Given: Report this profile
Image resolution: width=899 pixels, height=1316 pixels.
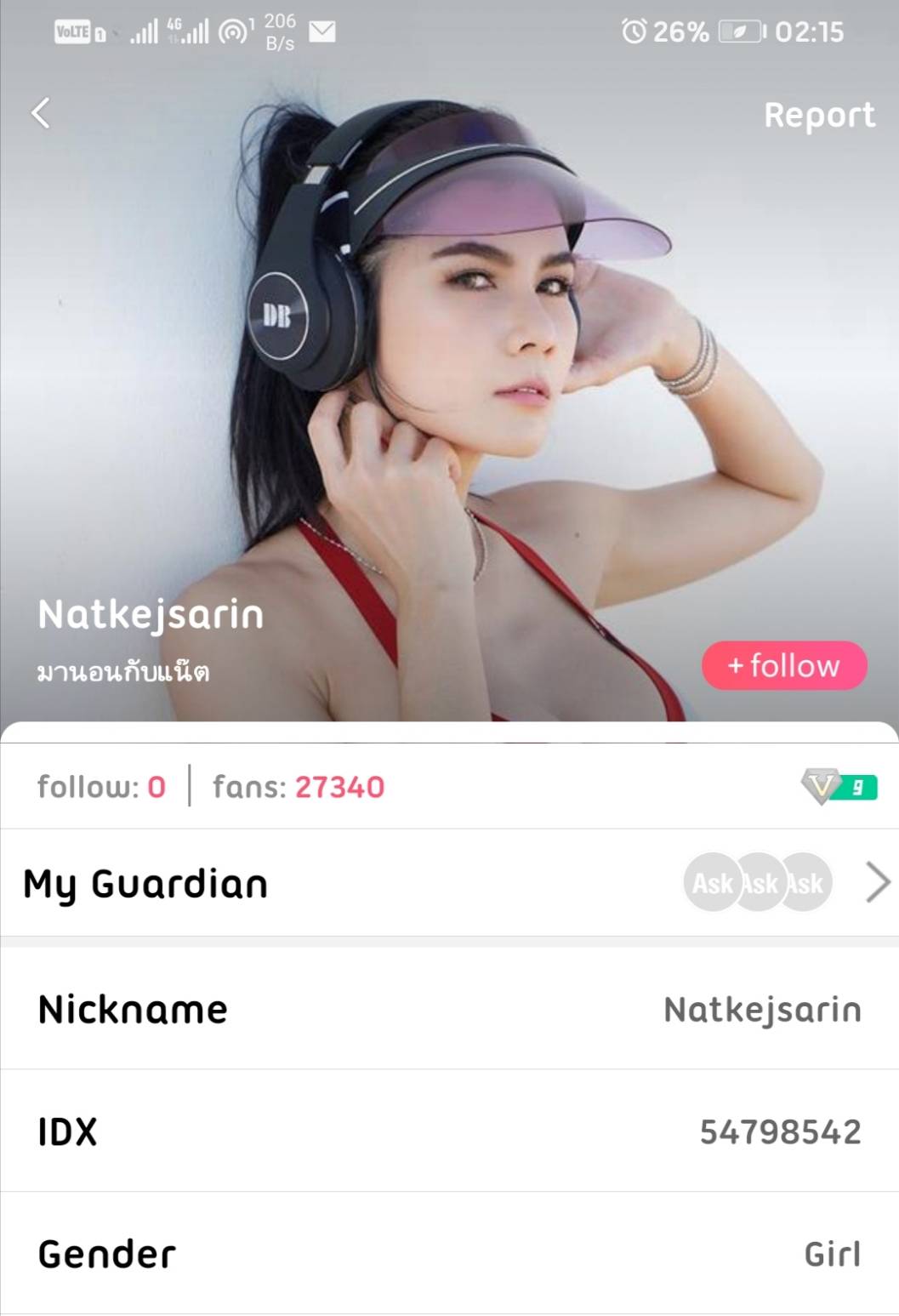Looking at the screenshot, I should pos(818,115).
